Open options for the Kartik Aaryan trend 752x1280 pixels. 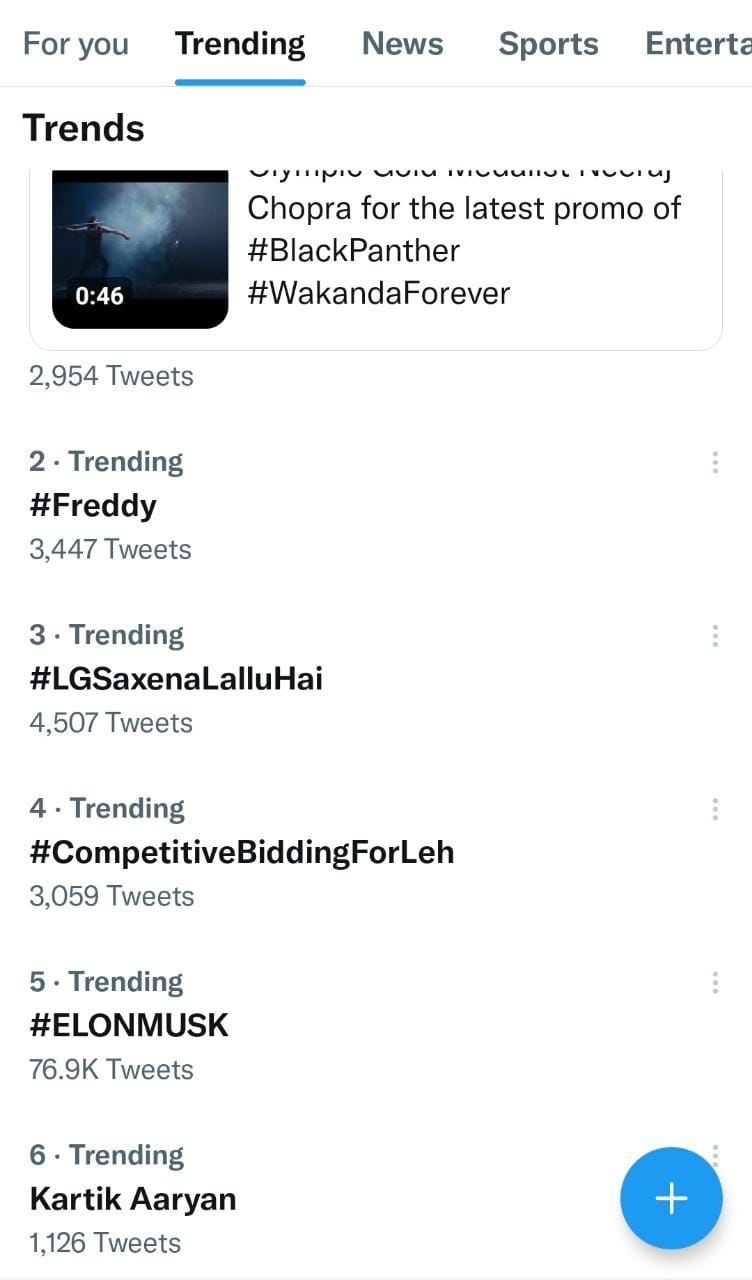pyautogui.click(x=715, y=1155)
